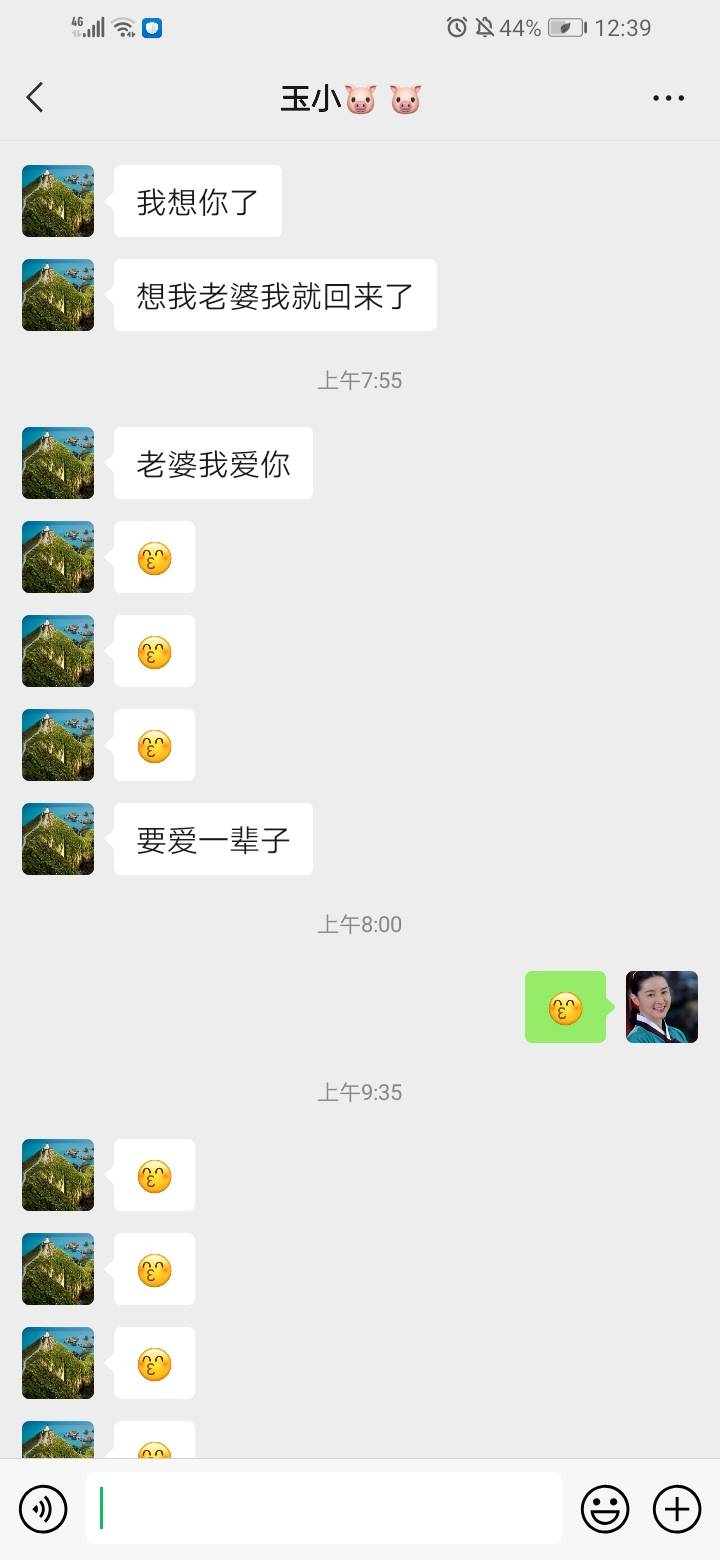720x1560 pixels.
Task: Tap the 老婆我爱你 message
Action: (x=212, y=463)
